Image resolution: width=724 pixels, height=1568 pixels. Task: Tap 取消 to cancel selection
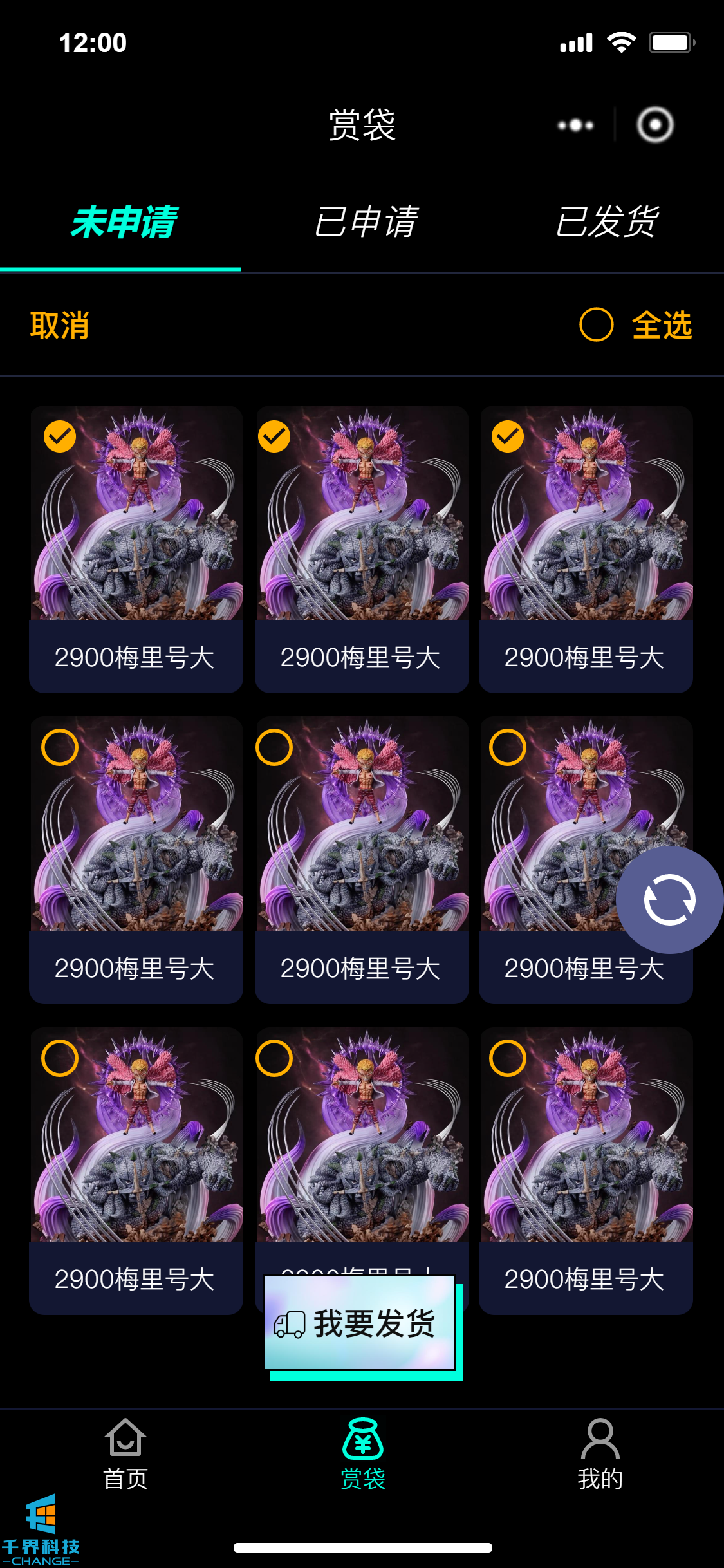pyautogui.click(x=59, y=325)
